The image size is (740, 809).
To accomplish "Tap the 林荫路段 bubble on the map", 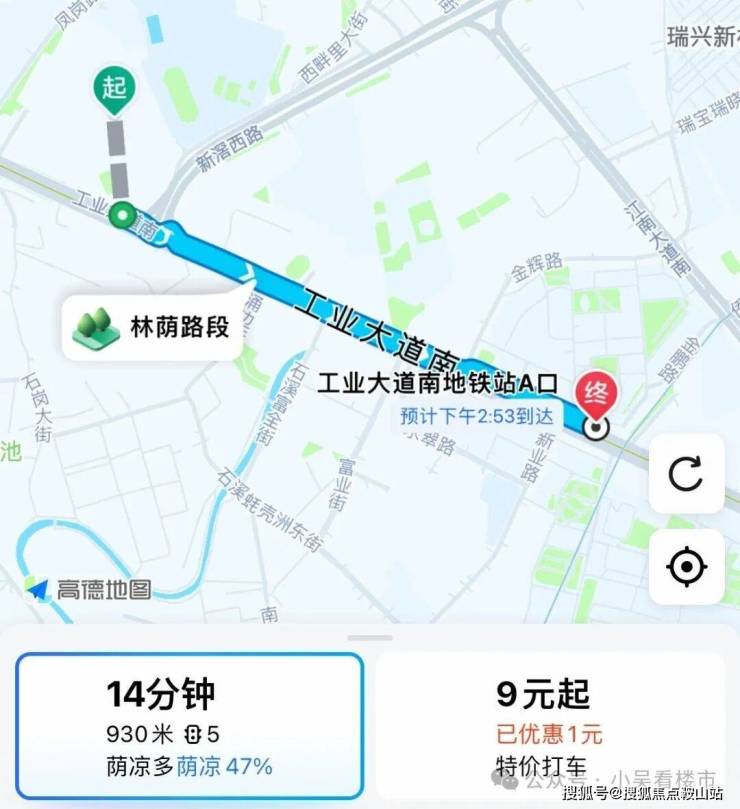I will 155,326.
